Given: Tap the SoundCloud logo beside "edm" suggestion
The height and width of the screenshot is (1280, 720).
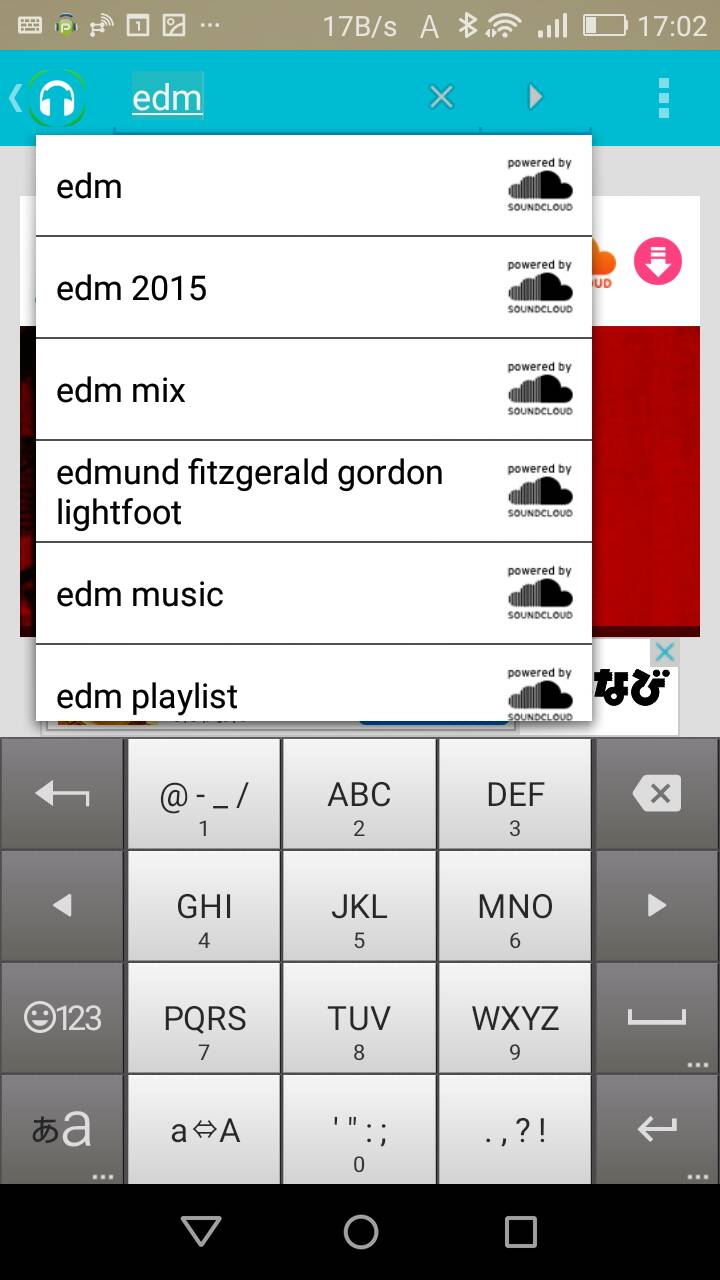Looking at the screenshot, I should tap(539, 186).
